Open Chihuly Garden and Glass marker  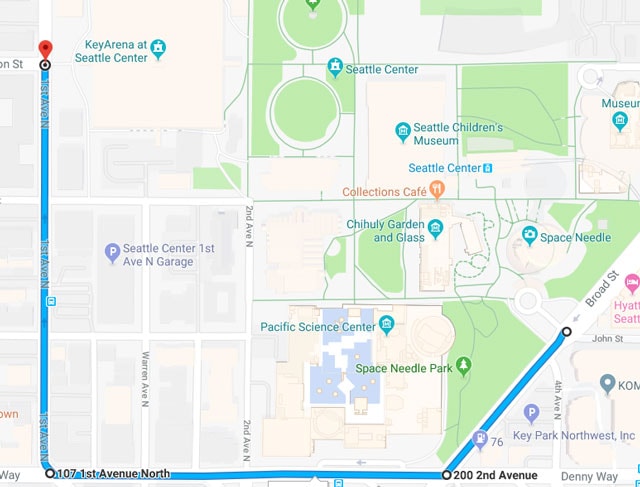point(436,231)
